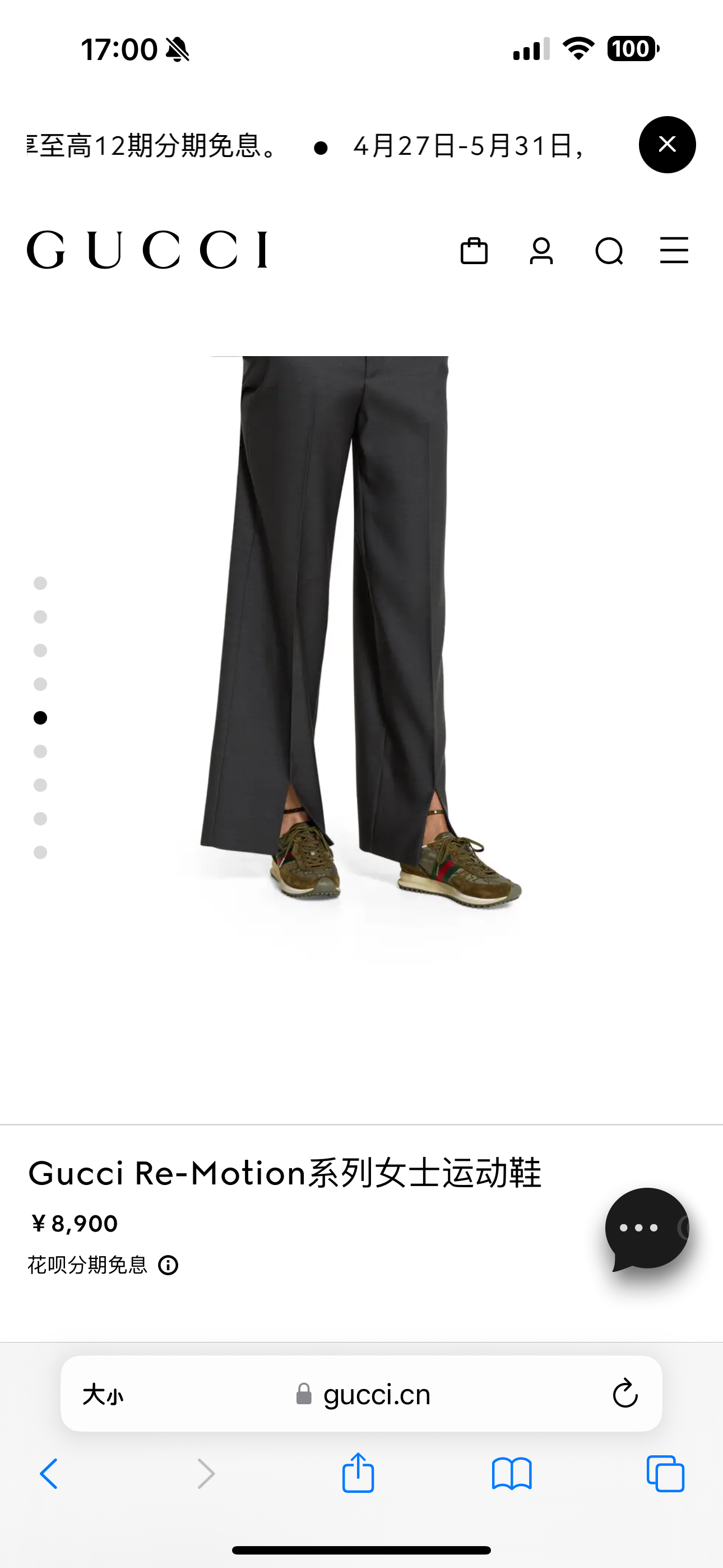Screen dimensions: 723x1568
Task: Open the live chat bubble
Action: 646,1228
